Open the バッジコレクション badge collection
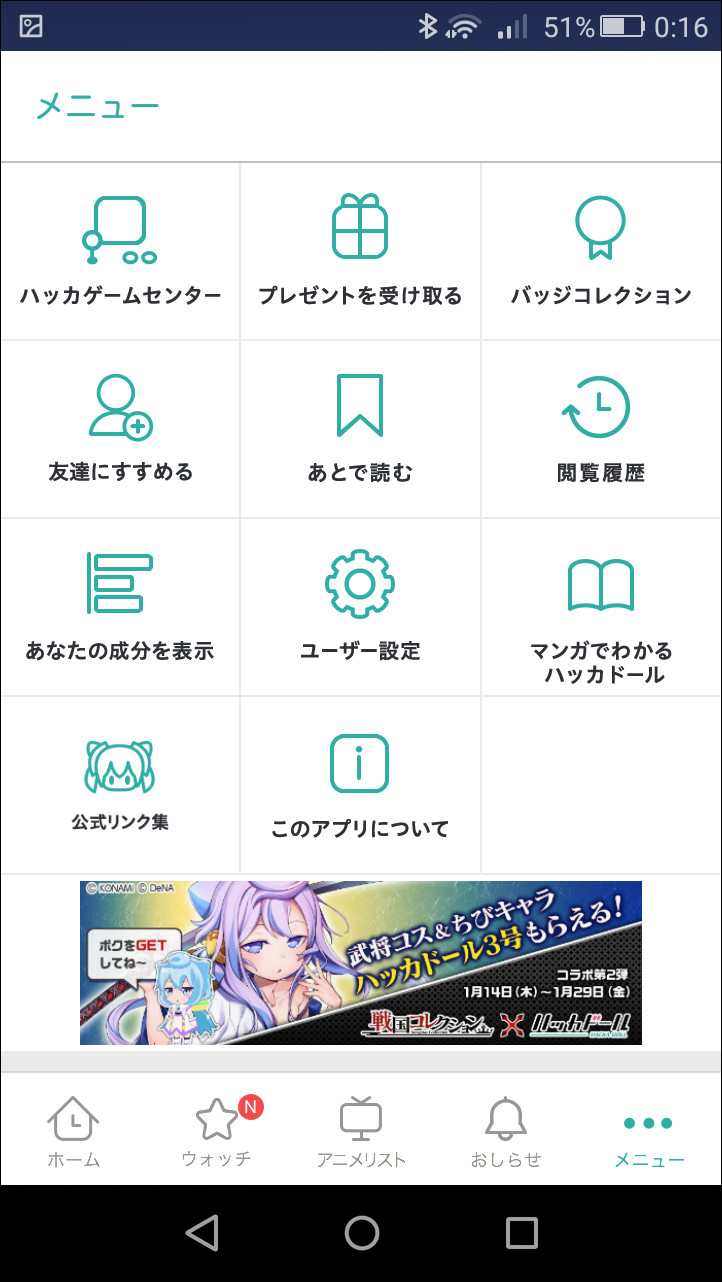The image size is (722, 1282). [601, 224]
